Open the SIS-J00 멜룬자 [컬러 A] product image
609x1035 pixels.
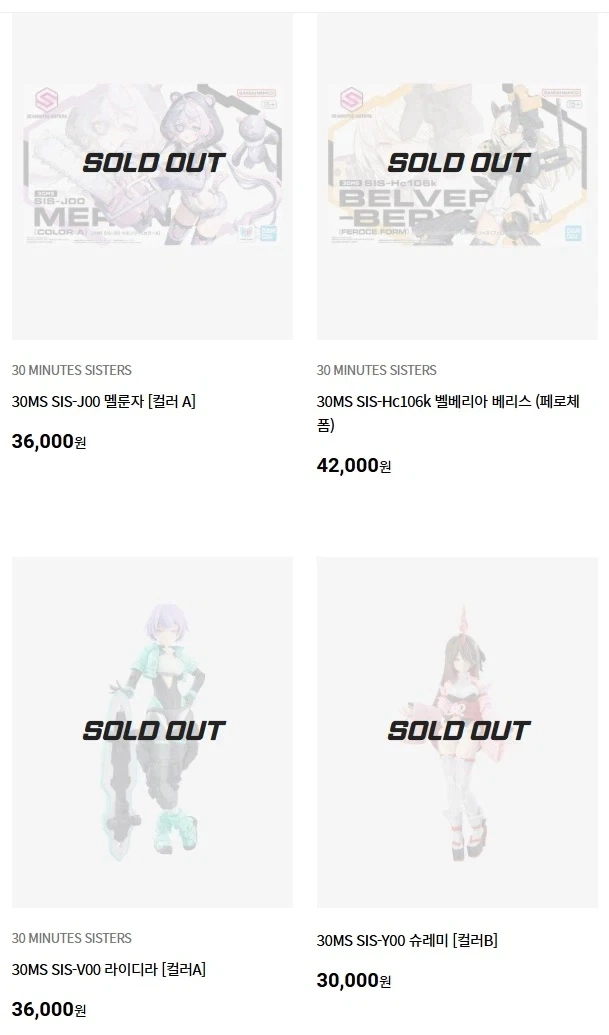pos(152,177)
